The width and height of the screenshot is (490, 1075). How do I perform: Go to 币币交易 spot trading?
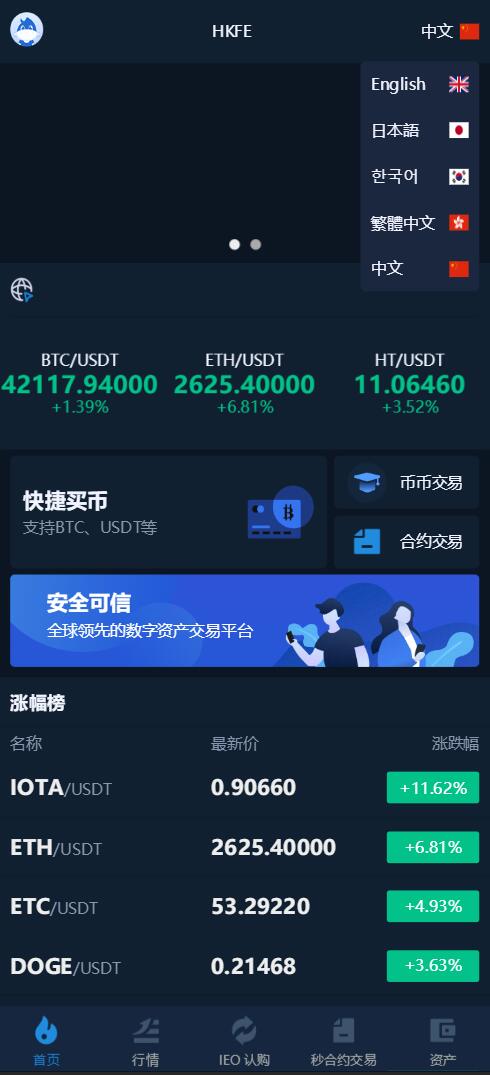pyautogui.click(x=406, y=482)
